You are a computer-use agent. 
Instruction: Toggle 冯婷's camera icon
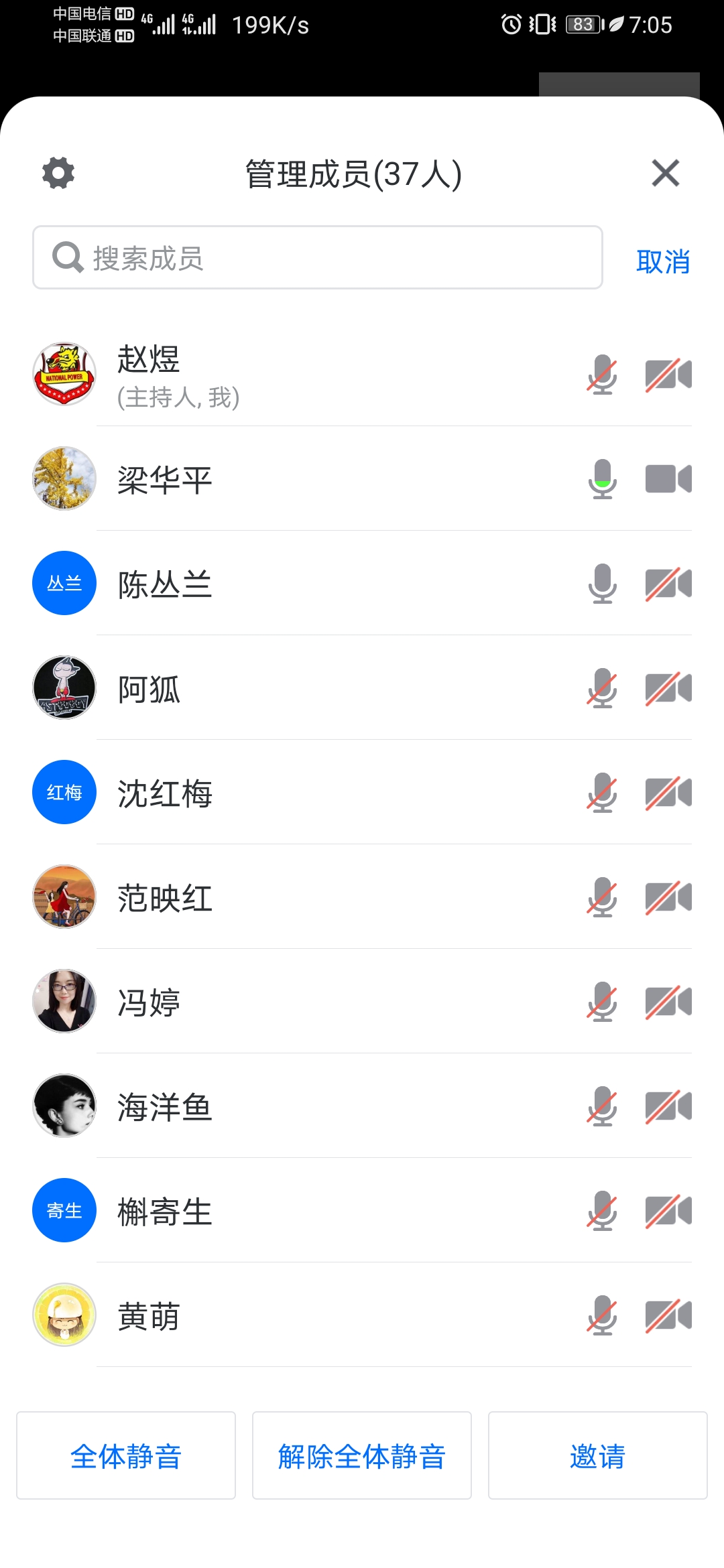click(x=668, y=1002)
